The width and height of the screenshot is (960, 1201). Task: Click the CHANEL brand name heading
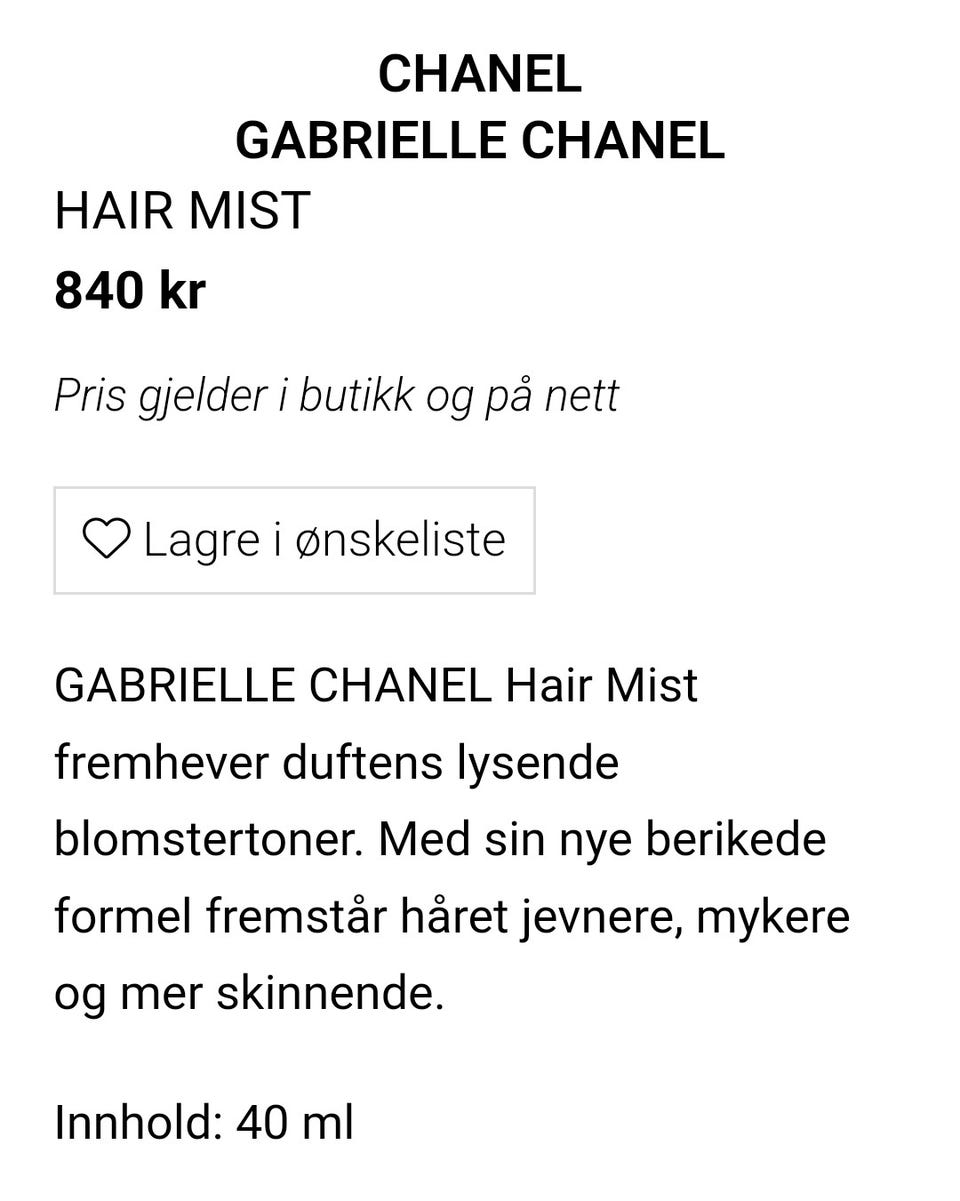pyautogui.click(x=480, y=74)
